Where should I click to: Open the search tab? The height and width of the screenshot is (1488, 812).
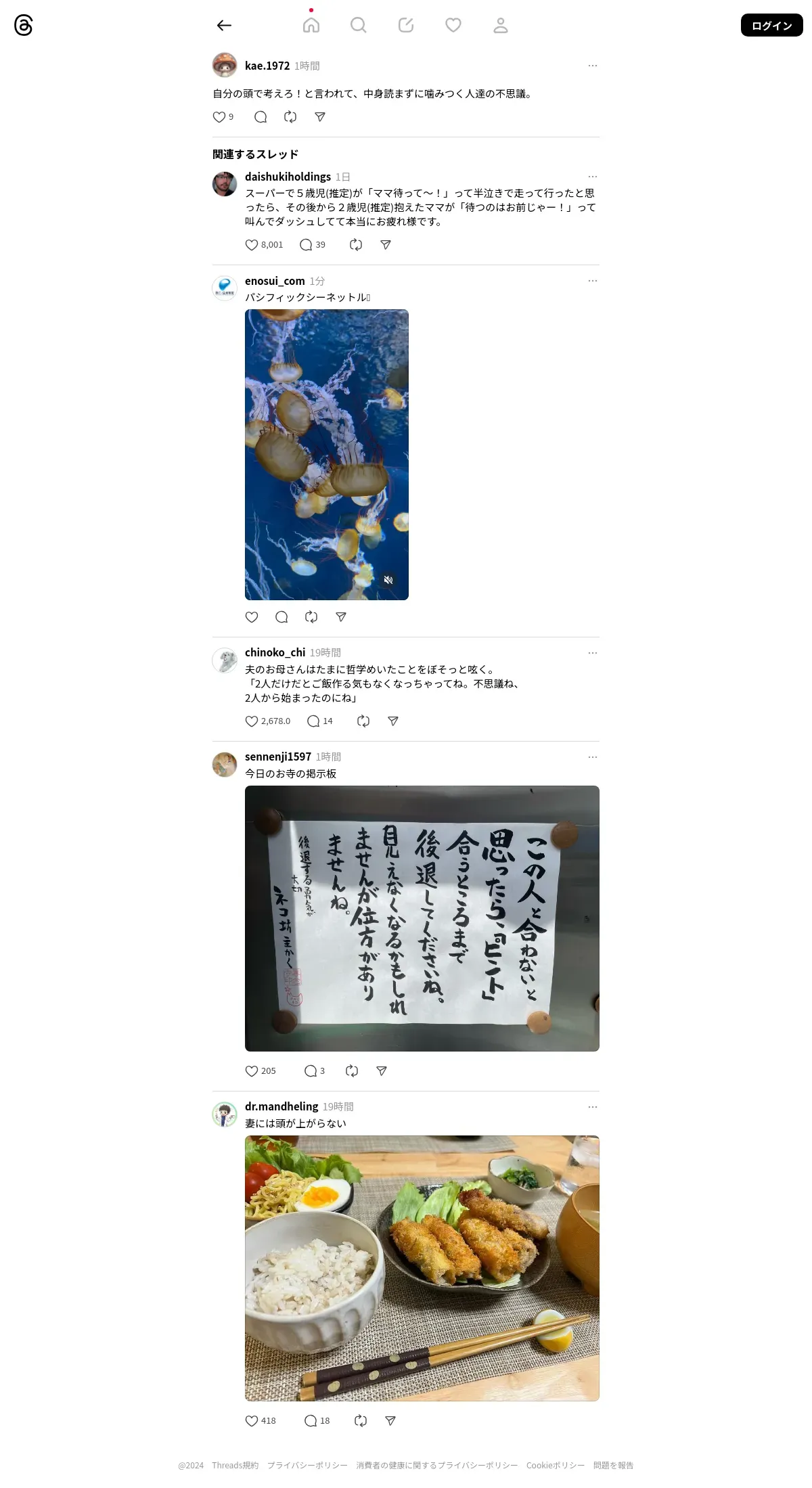click(359, 26)
